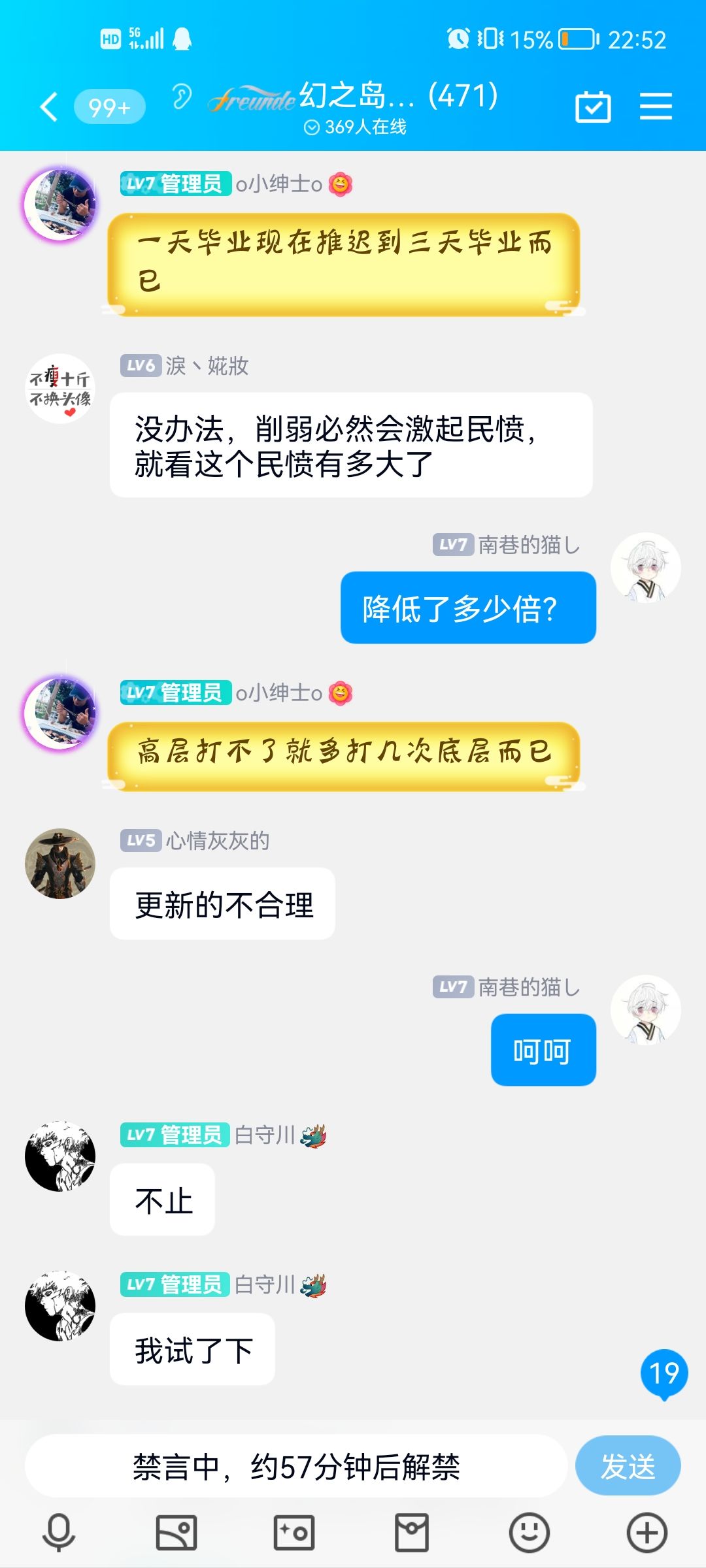Open more actions with the plus icon

click(x=647, y=1532)
